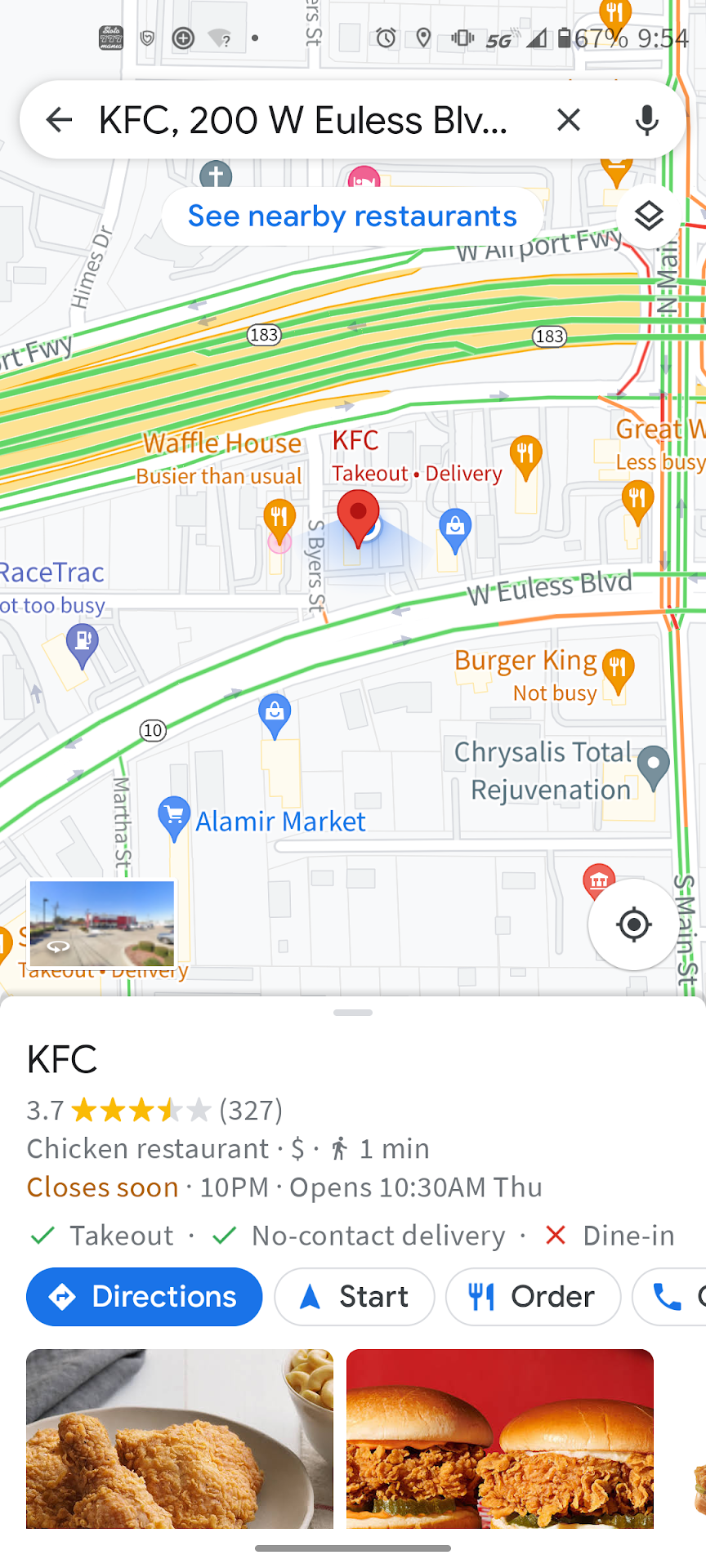Select the Waffle House map marker
This screenshot has width=706, height=1568.
click(x=279, y=519)
